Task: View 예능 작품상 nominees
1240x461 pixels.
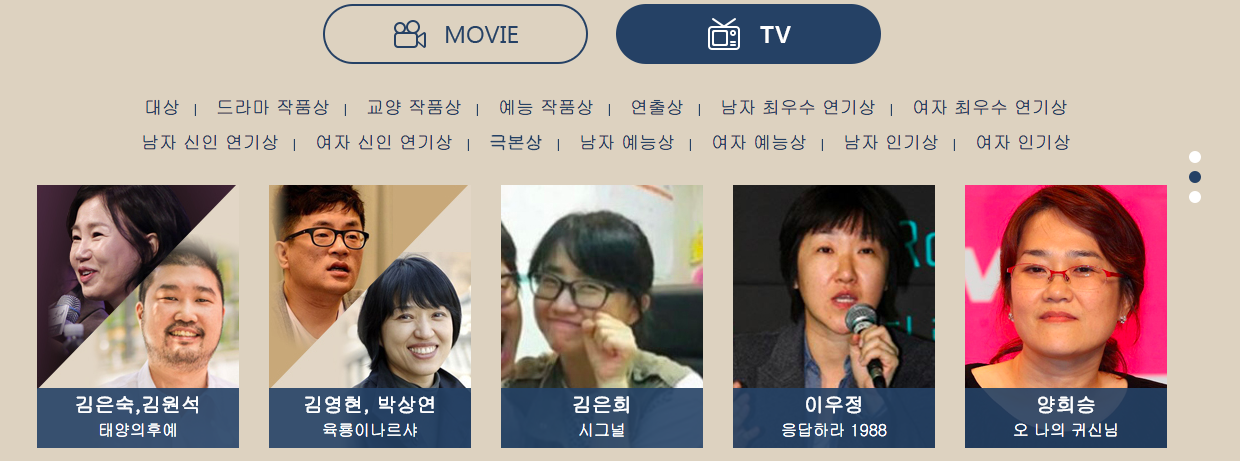Action: point(545,107)
